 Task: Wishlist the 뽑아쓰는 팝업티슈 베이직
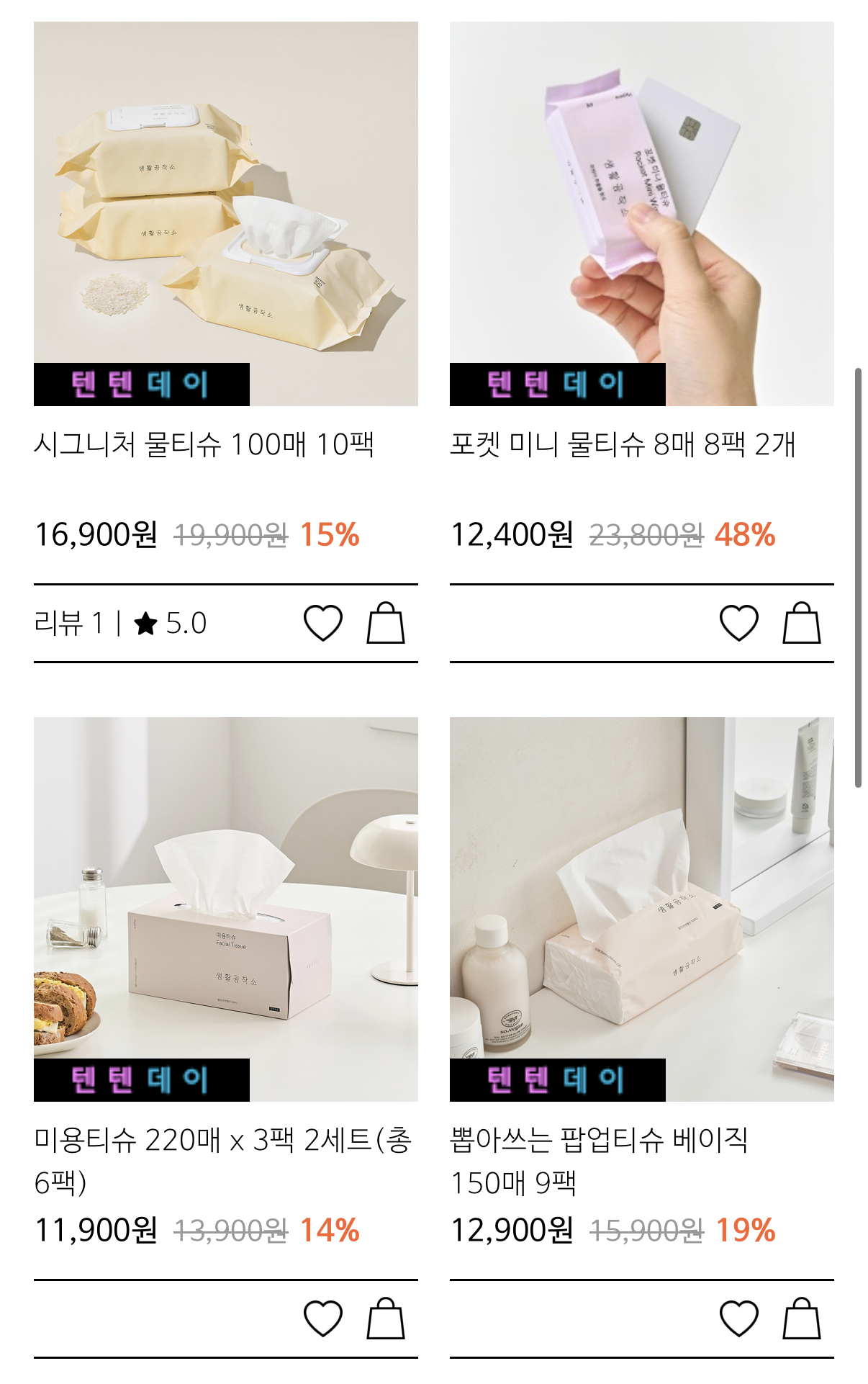[739, 1318]
